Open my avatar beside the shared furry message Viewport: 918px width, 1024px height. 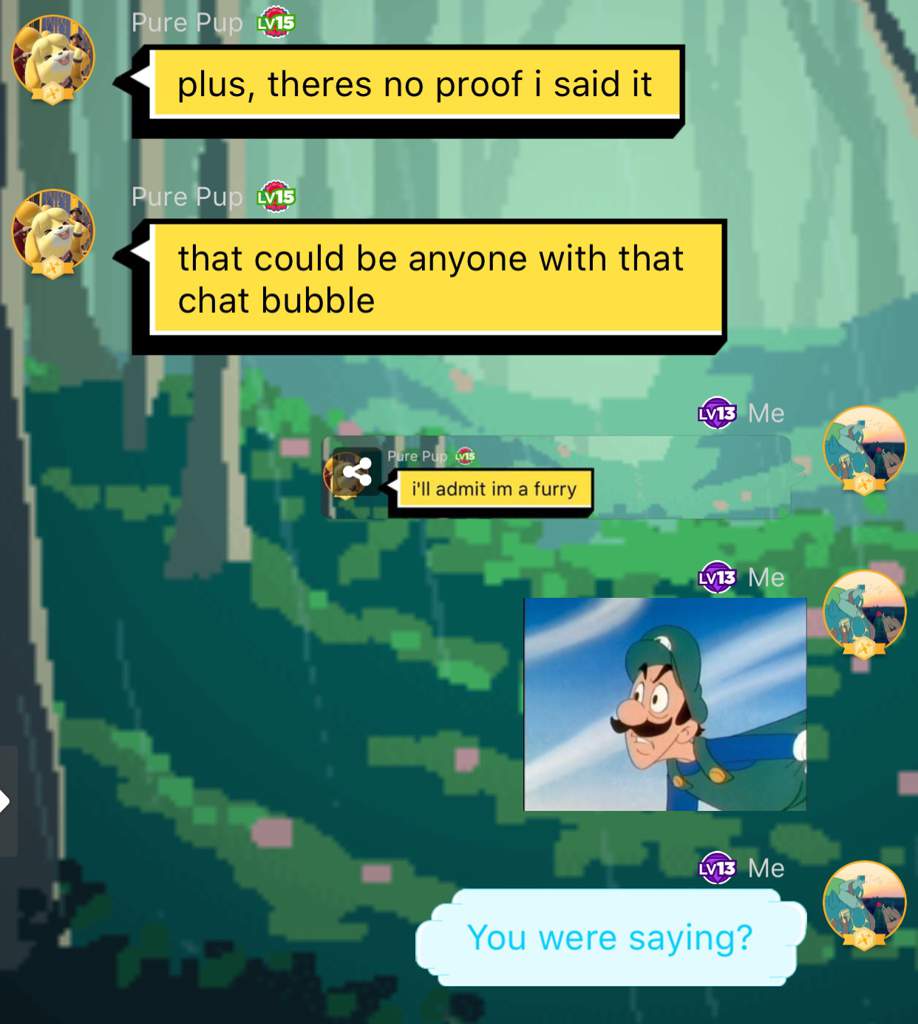pyautogui.click(x=864, y=448)
